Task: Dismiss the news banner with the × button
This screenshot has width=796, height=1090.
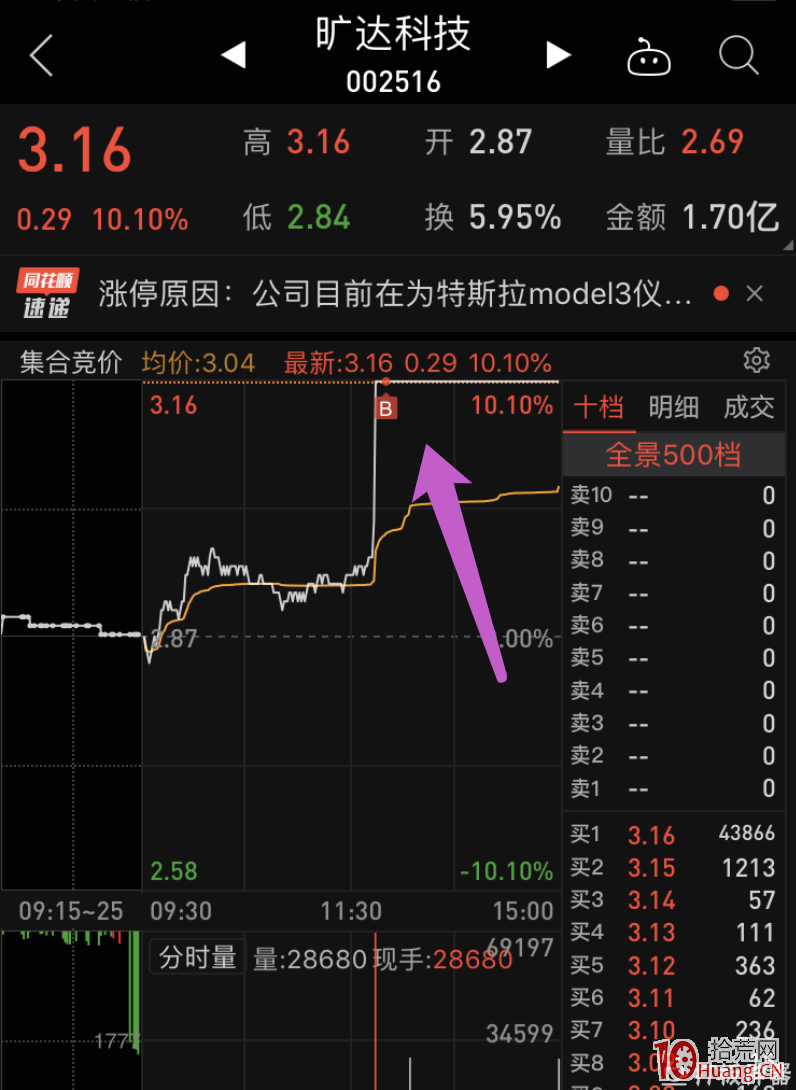Action: [x=755, y=293]
